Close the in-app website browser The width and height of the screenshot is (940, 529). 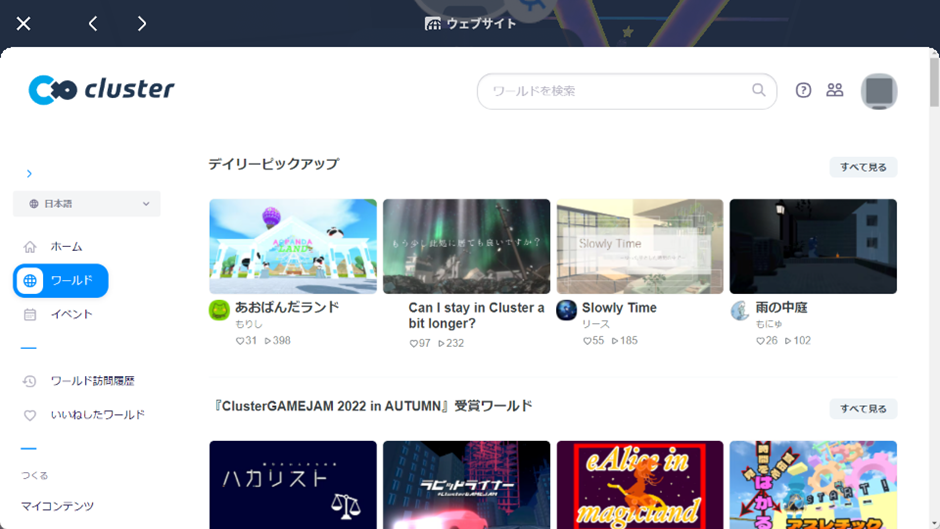(24, 23)
